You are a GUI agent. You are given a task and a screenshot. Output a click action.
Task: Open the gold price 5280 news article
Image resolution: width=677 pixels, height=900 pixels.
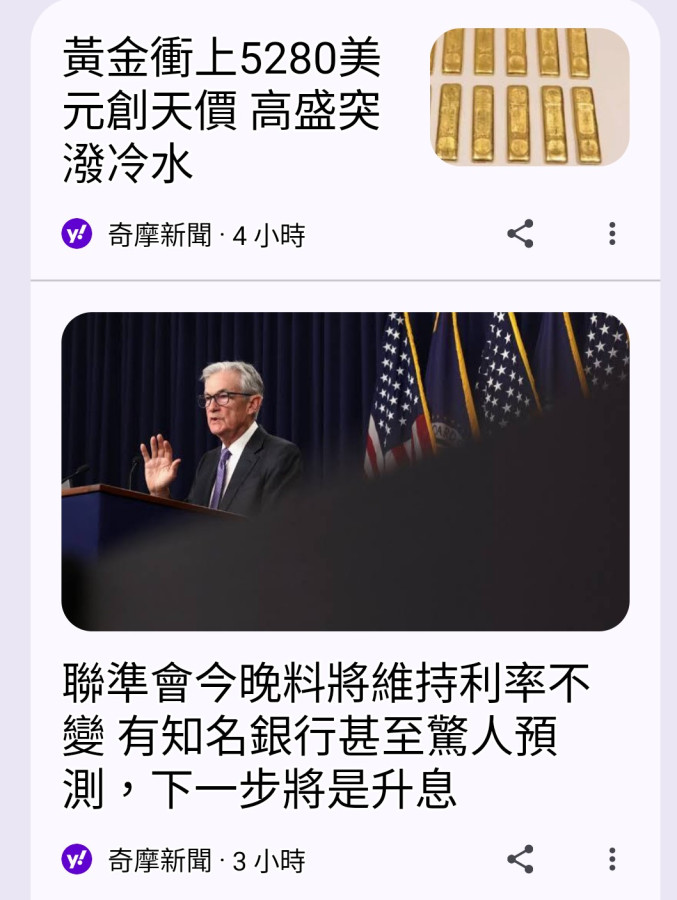tap(222, 108)
